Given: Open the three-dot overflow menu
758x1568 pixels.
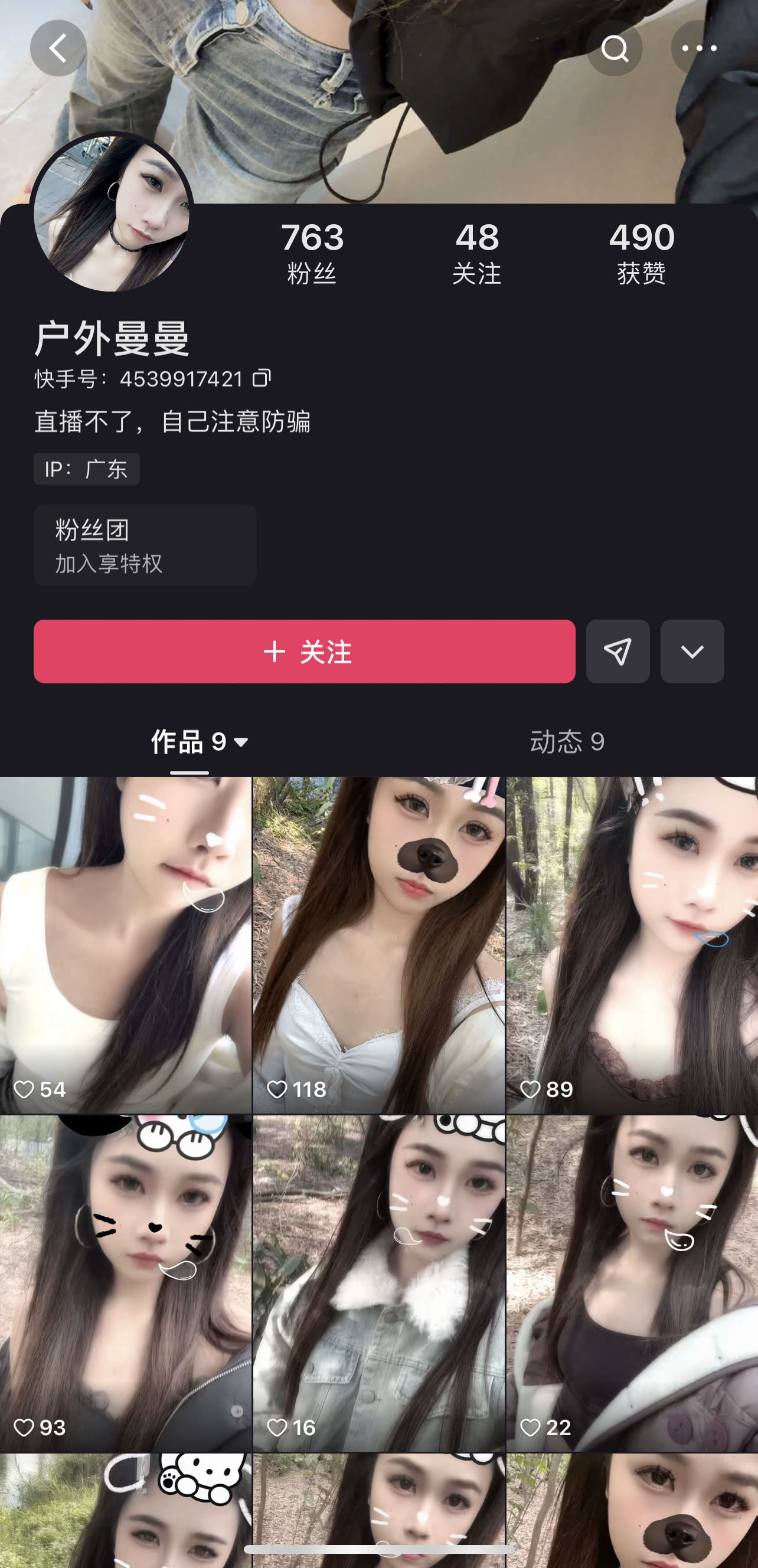Looking at the screenshot, I should 698,48.
